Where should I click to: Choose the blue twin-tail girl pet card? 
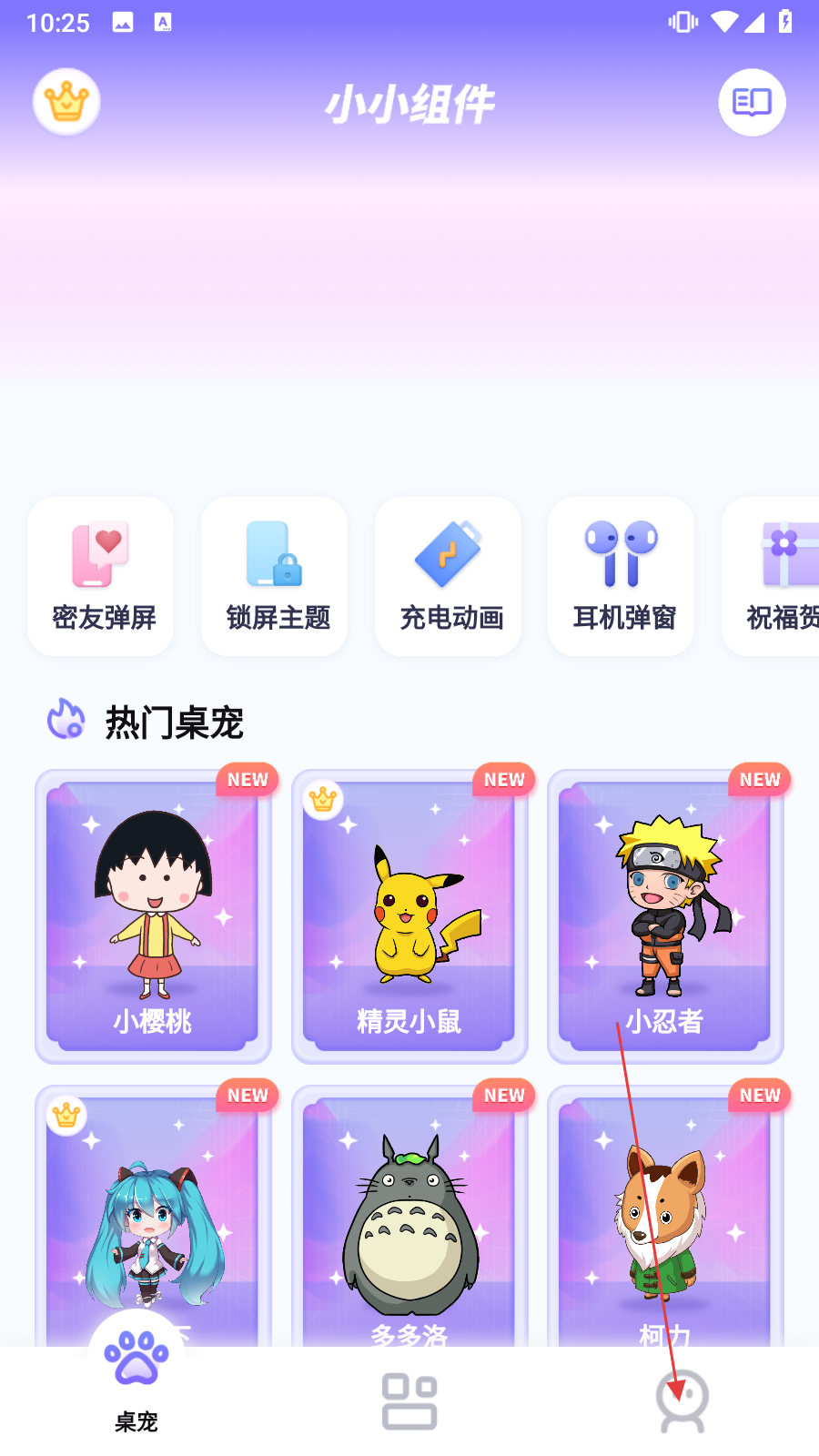coord(153,1219)
